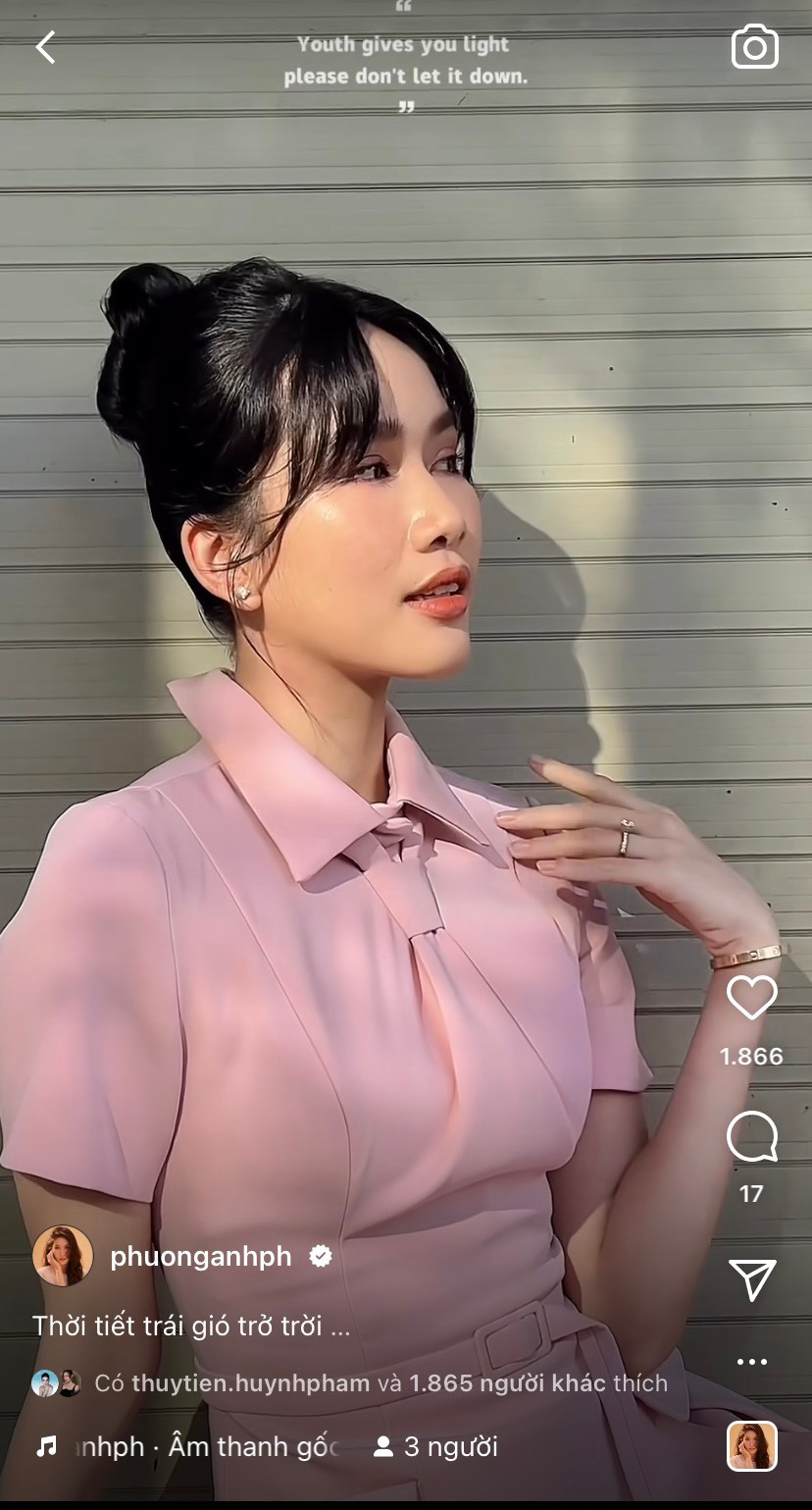Go back using the top-left arrow
Viewport: 812px width, 1510px height.
[45, 47]
